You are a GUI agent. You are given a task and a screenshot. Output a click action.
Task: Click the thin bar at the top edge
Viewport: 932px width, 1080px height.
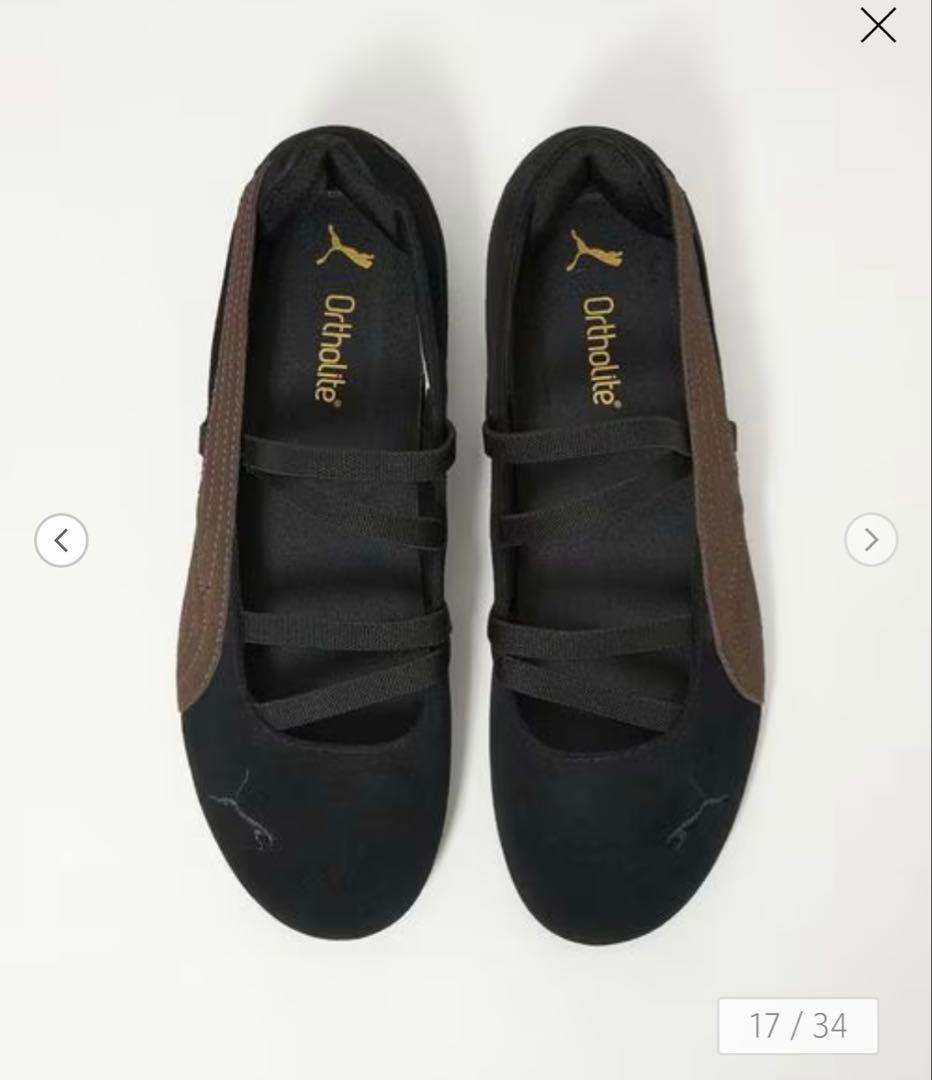click(x=466, y=3)
